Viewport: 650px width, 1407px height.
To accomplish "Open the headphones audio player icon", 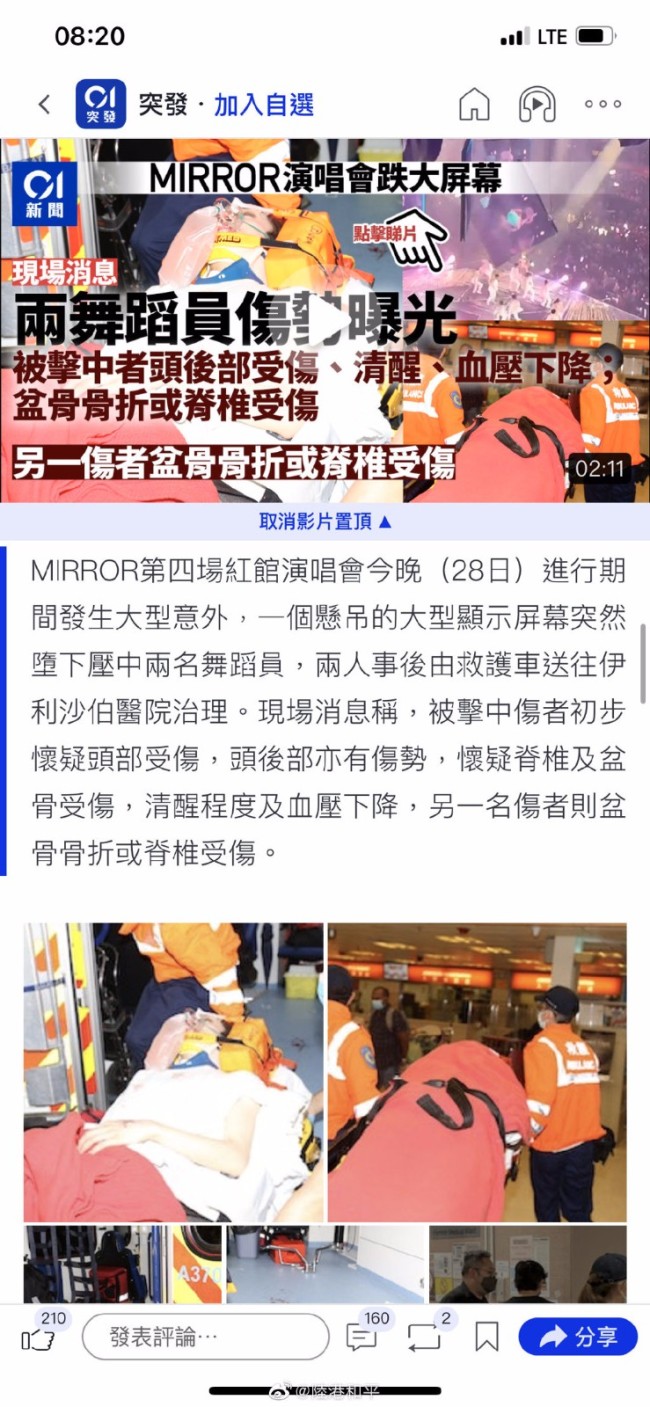I will [x=537, y=104].
